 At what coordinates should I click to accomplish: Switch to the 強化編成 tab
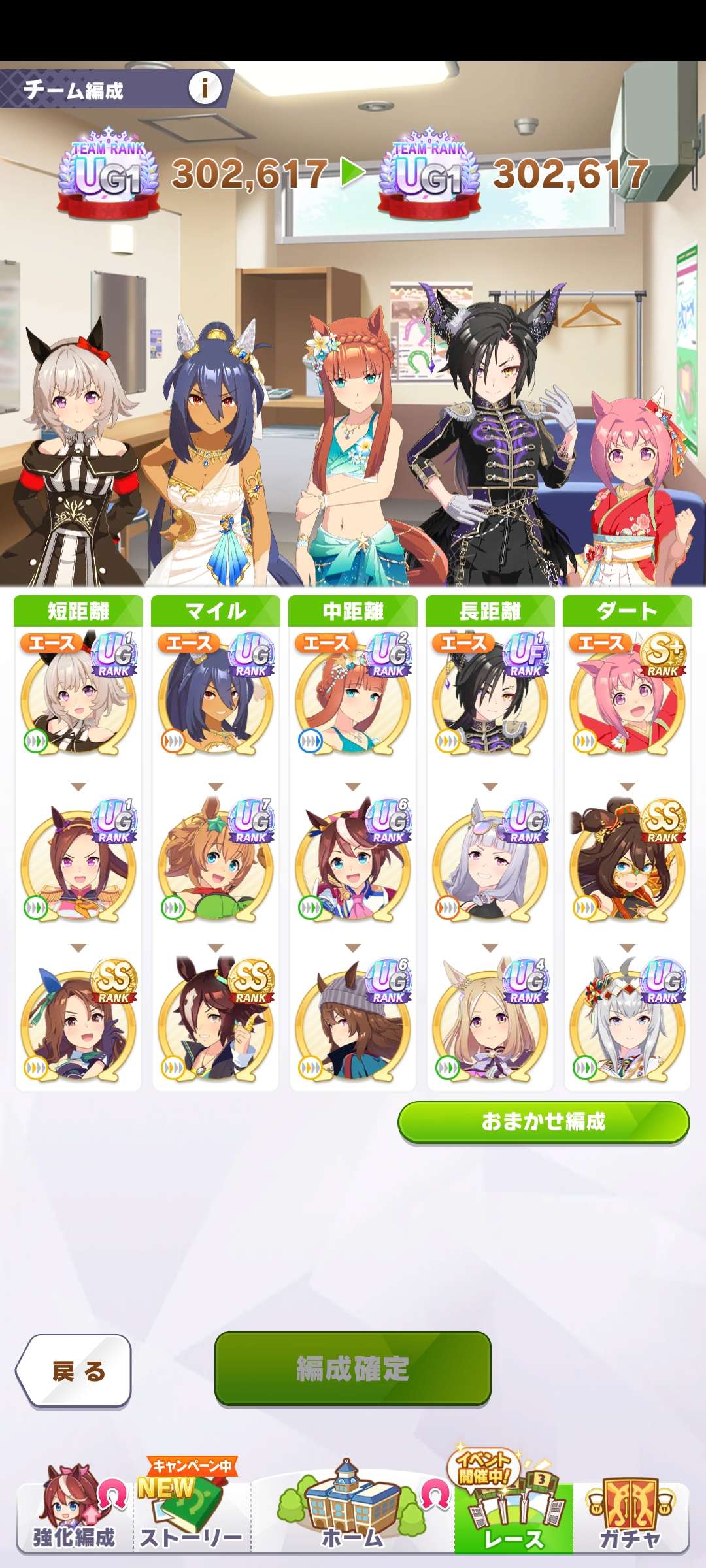(x=73, y=1514)
